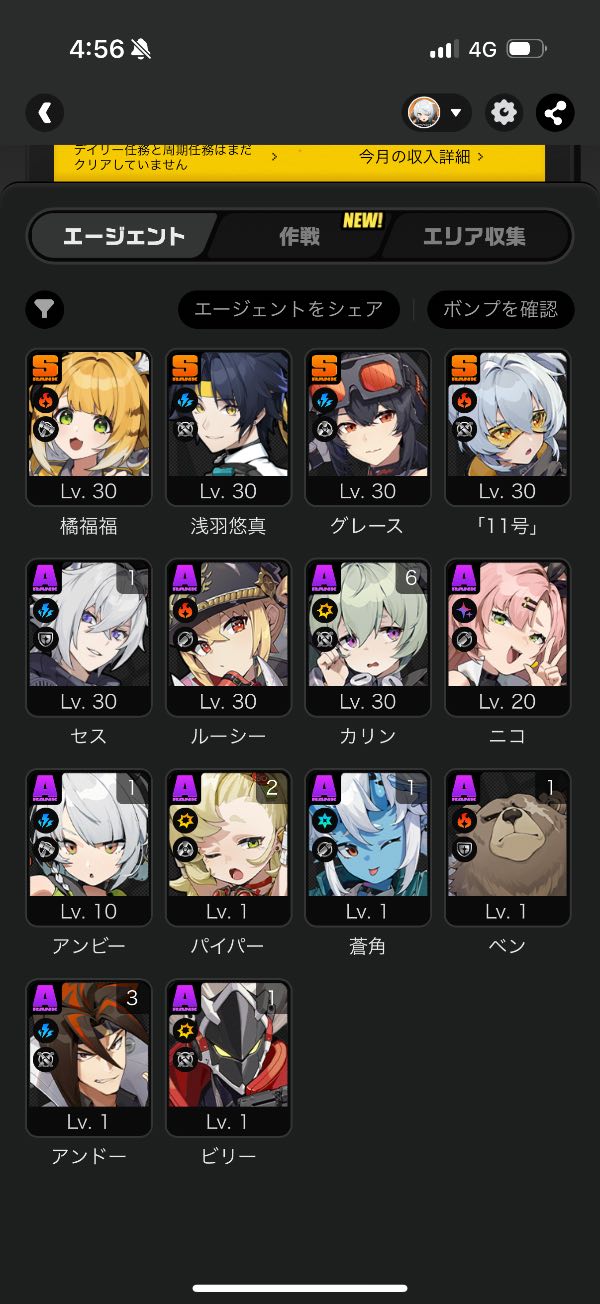
Task: Open the agent filter funnel icon
Action: 45,310
